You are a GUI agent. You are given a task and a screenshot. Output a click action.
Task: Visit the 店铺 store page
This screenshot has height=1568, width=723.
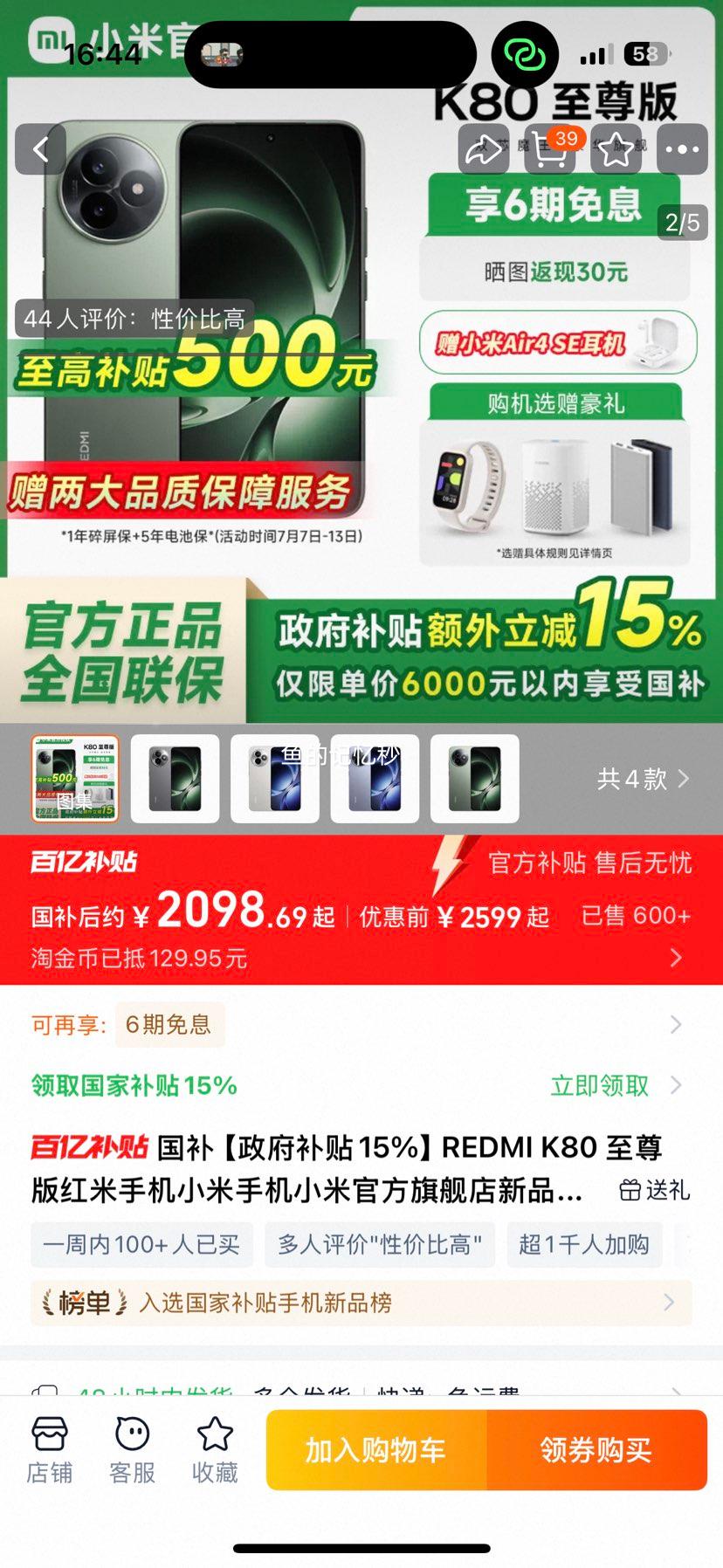click(x=49, y=1450)
